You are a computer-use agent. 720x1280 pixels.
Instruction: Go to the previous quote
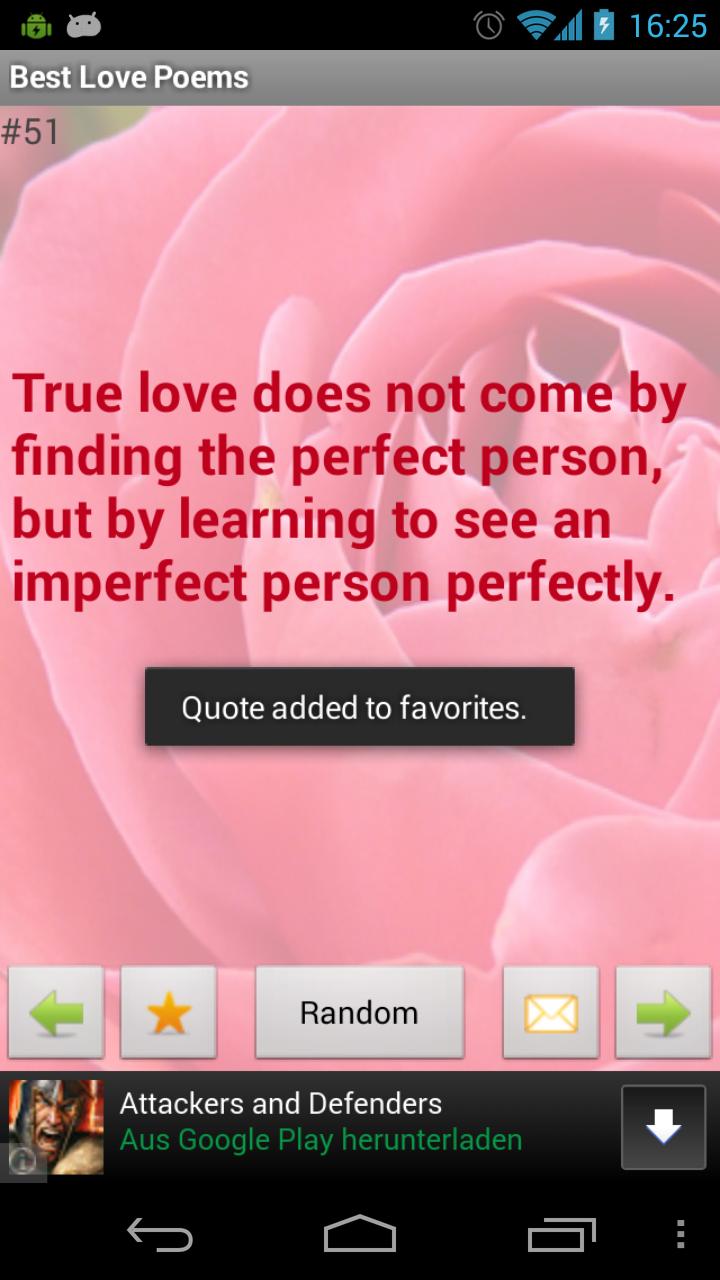pyautogui.click(x=56, y=1012)
